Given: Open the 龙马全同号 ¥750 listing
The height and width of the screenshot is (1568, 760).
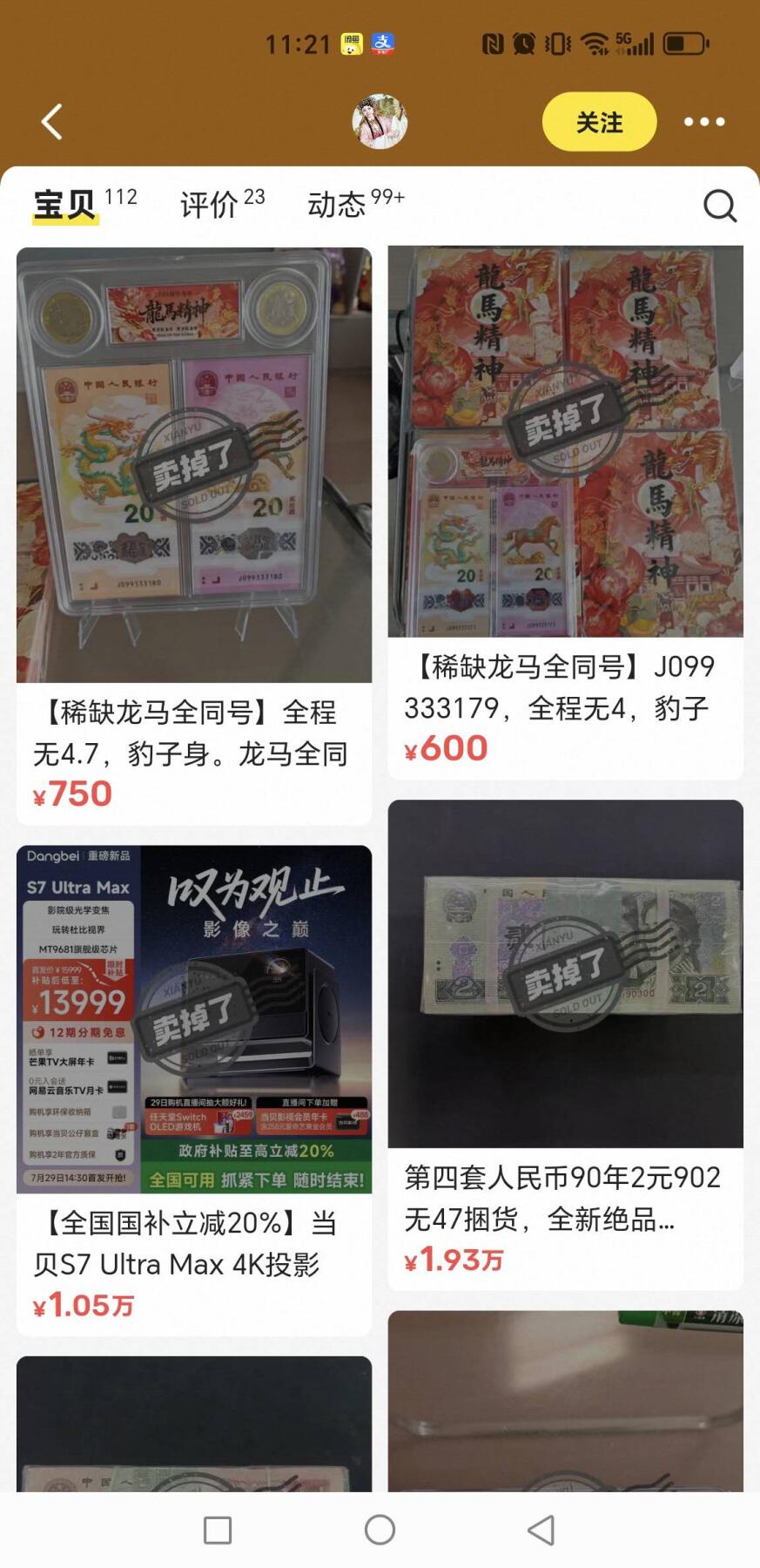Looking at the screenshot, I should pos(195,533).
